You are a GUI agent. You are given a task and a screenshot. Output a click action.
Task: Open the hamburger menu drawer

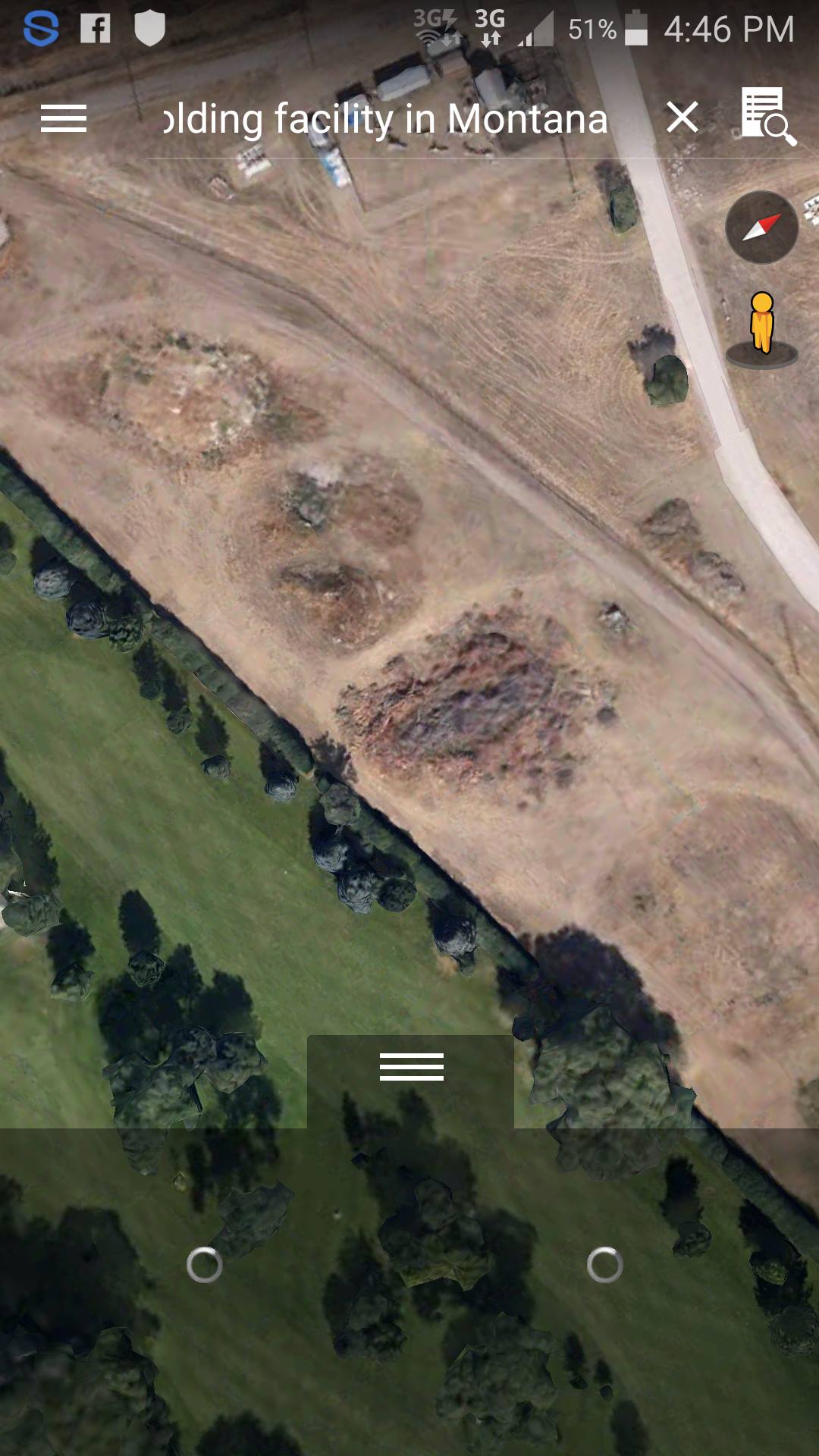(x=64, y=119)
